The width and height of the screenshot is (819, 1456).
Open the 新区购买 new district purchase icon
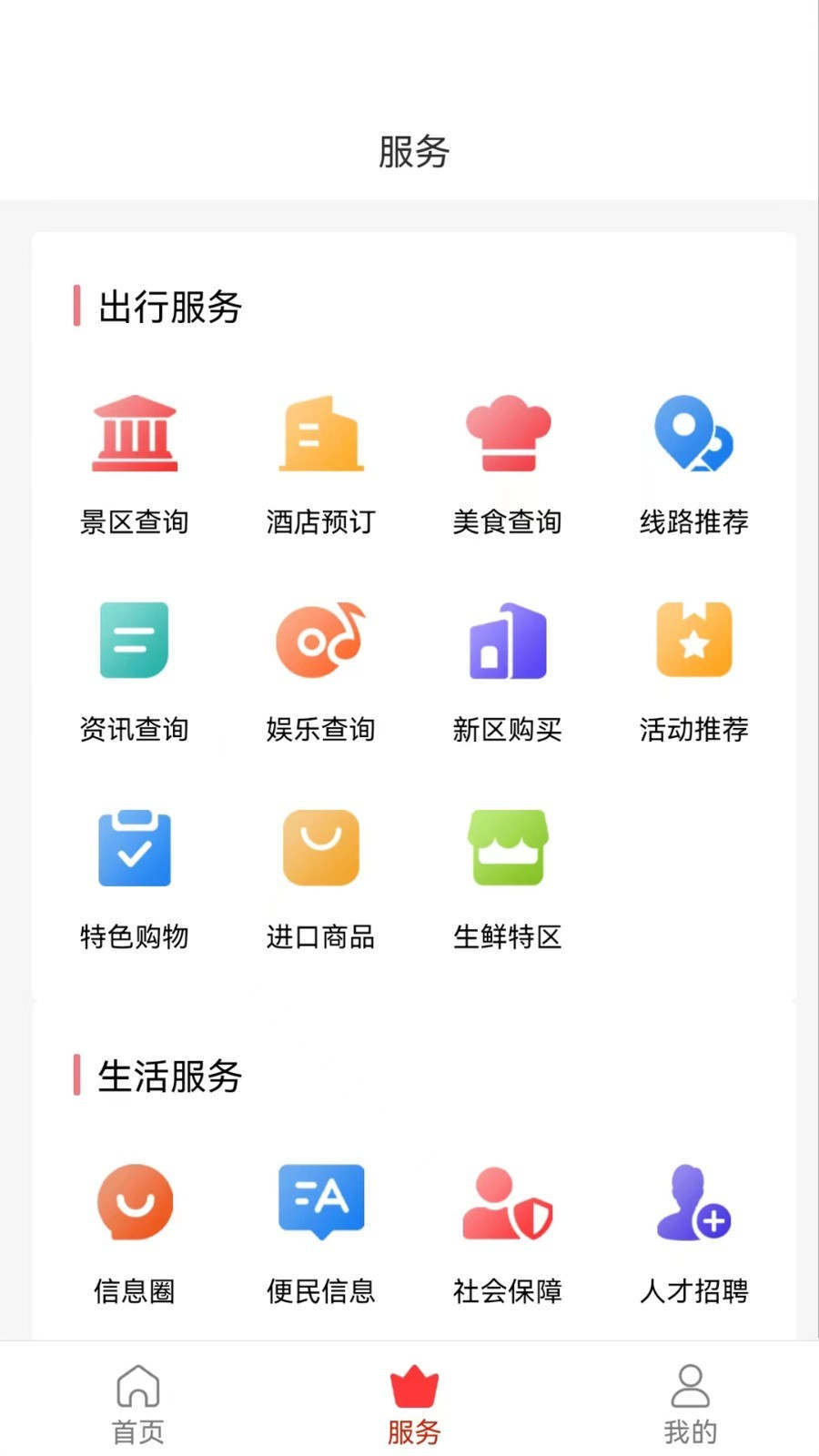[x=508, y=640]
